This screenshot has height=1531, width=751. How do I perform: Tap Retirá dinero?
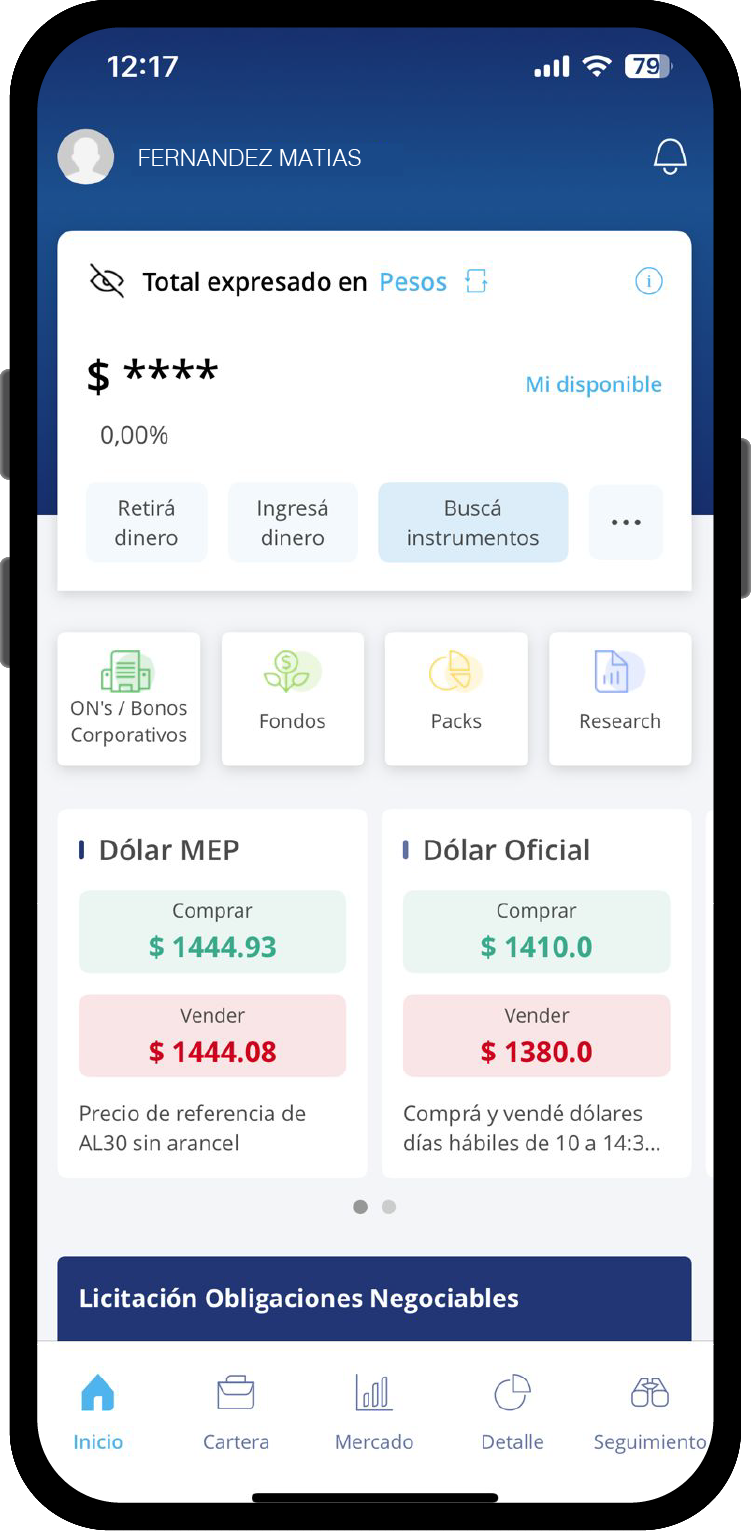tap(146, 523)
